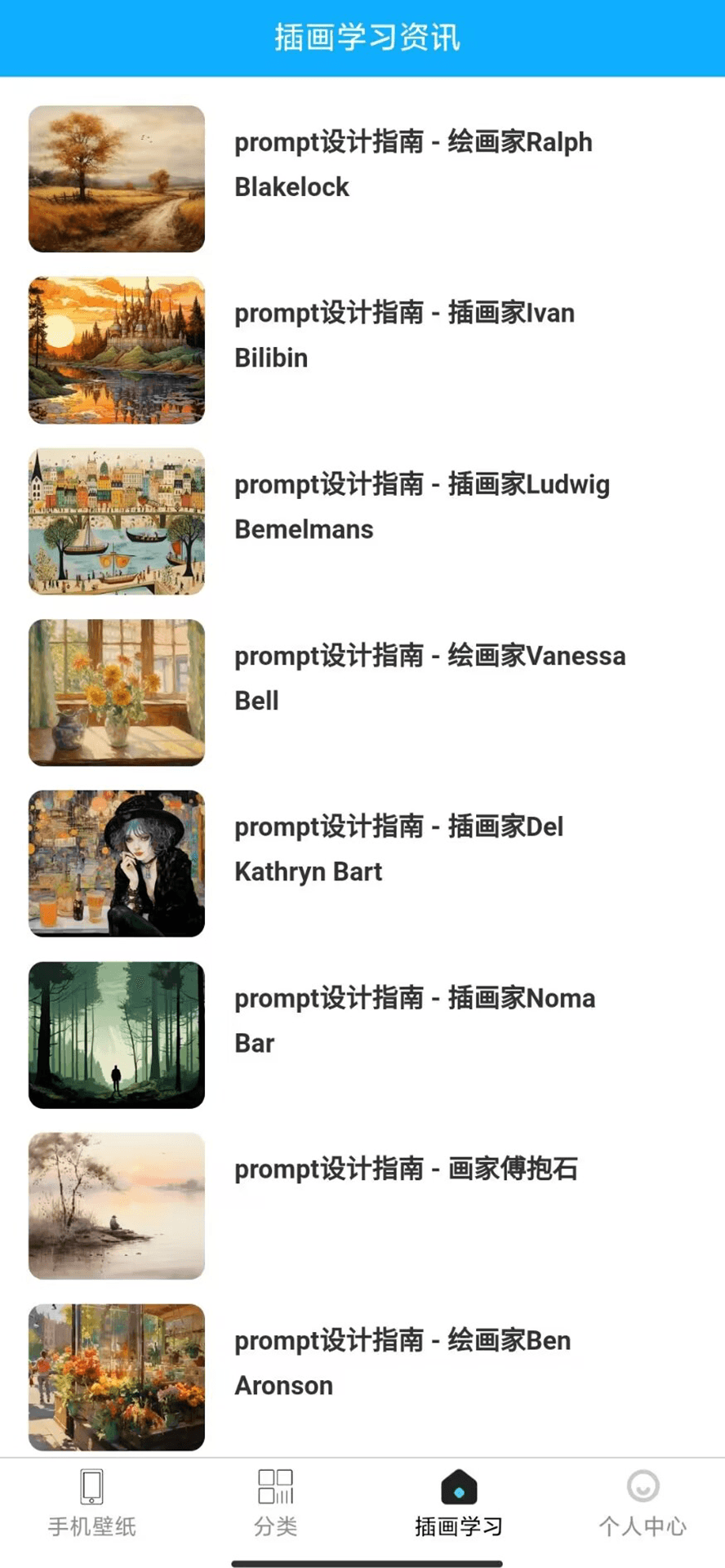
Task: Open article about 插画家Del Kathryn Bart
Action: [398, 849]
